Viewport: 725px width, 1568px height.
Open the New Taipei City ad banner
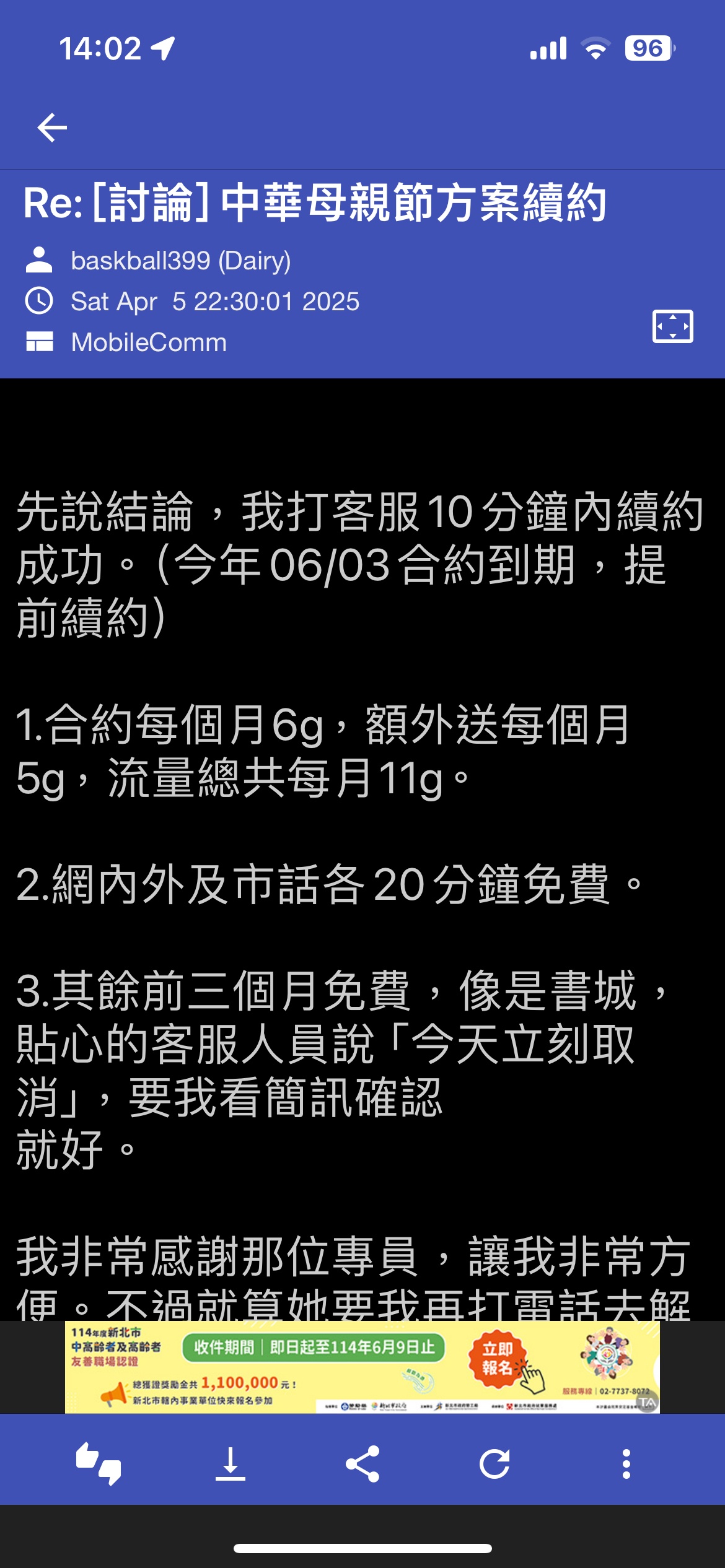coord(362,1367)
